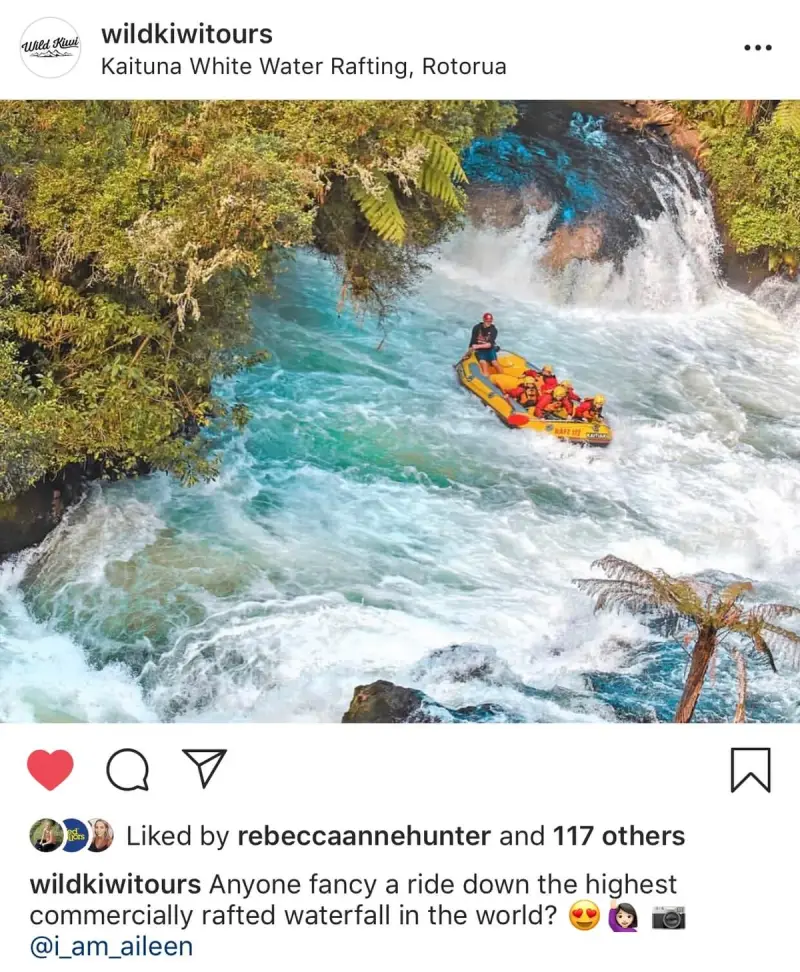Unlike the post with the red heart
800x972 pixels.
pos(50,770)
